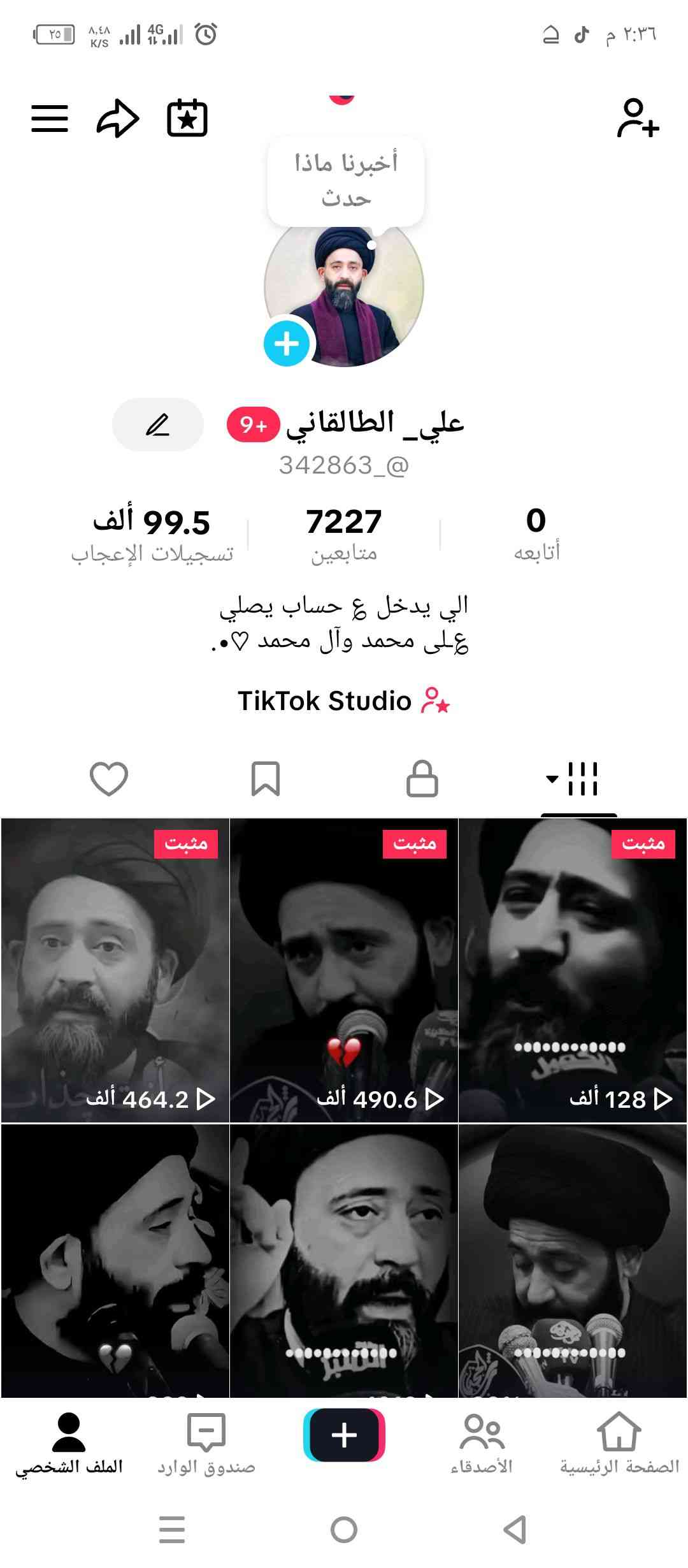Open the hamburger menu
The image size is (688, 1568).
[x=50, y=119]
